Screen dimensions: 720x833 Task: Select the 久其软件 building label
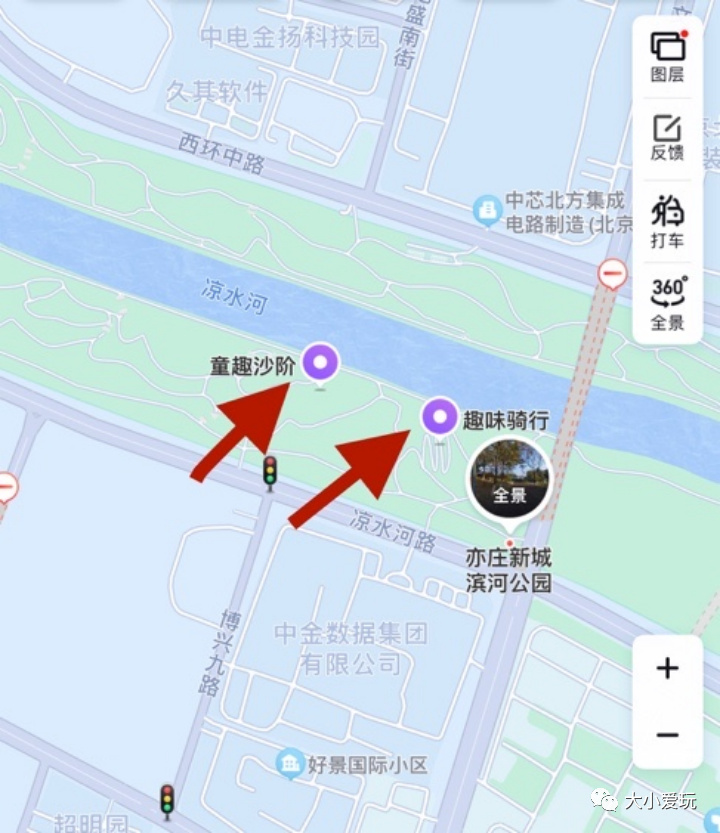pyautogui.click(x=215, y=90)
